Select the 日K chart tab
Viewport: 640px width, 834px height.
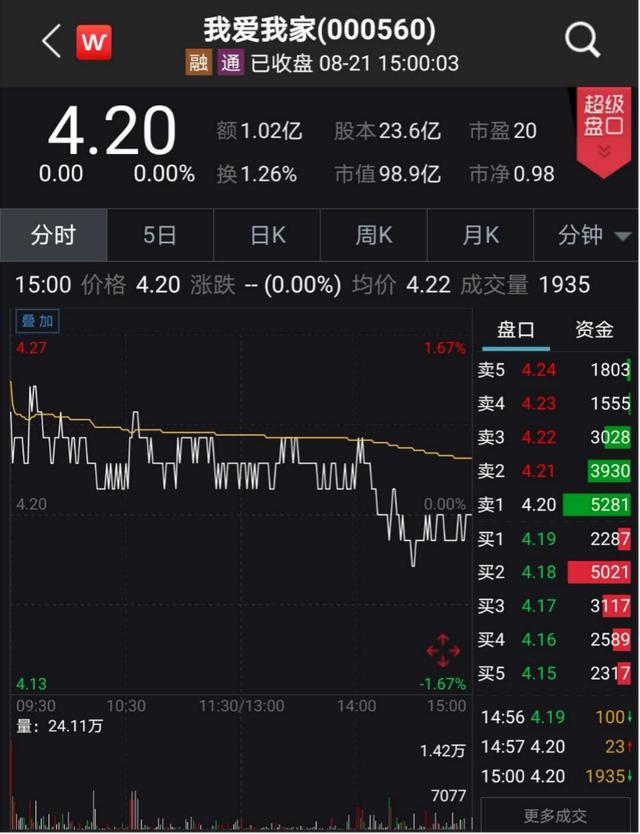point(267,235)
